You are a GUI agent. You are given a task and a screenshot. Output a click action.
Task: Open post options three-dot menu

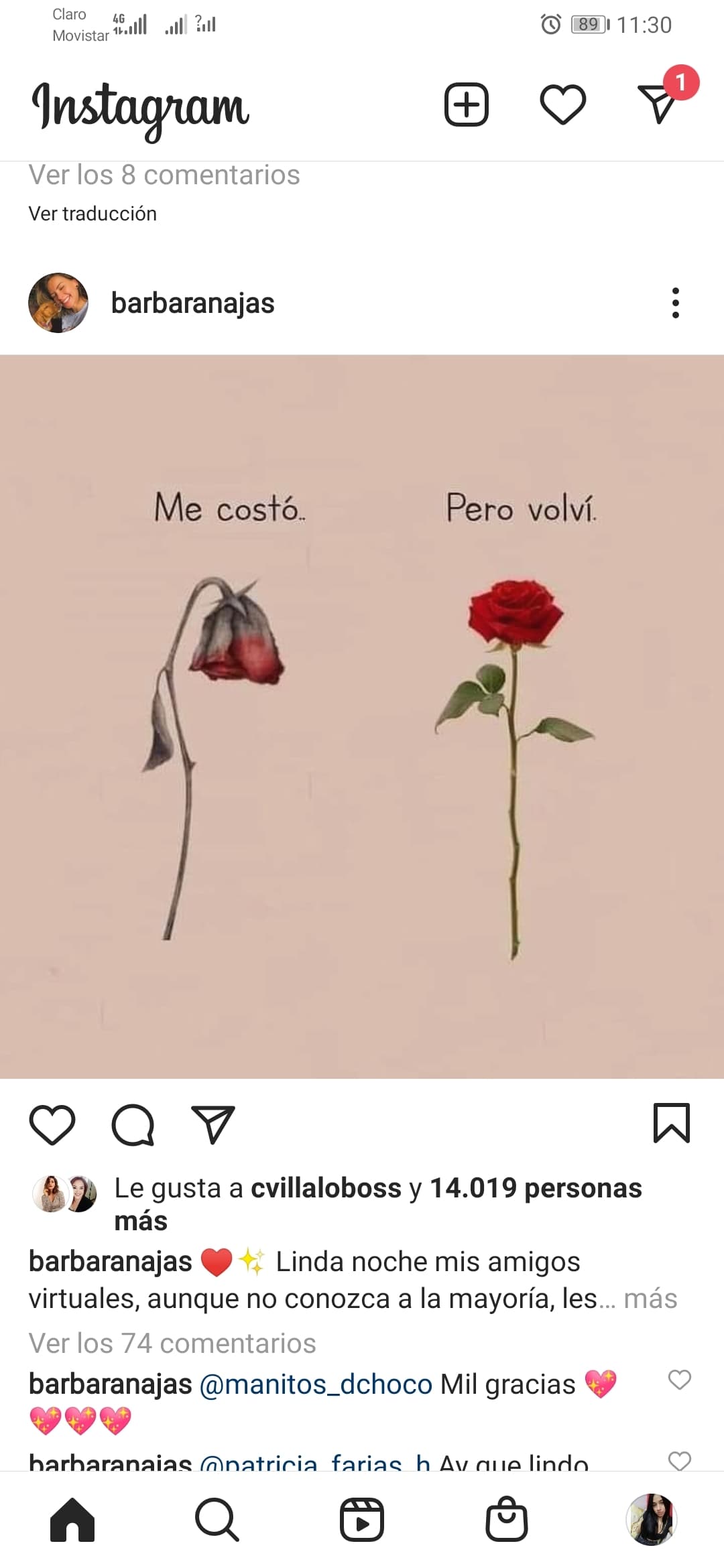675,303
